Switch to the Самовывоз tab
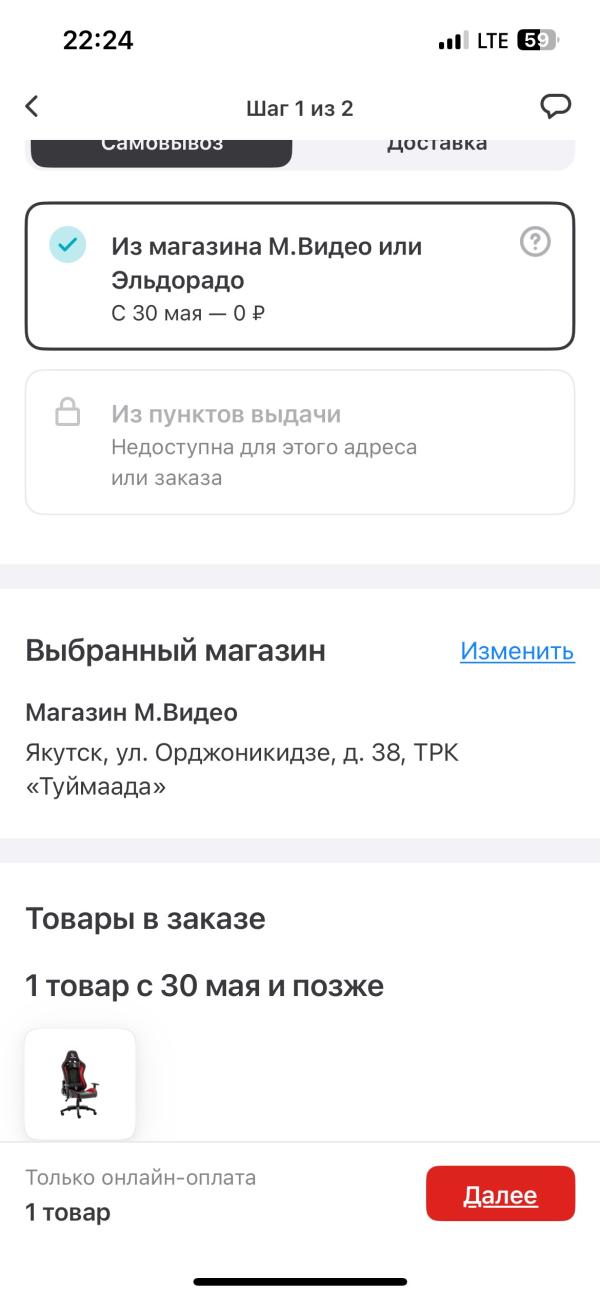This screenshot has height=1297, width=600. click(x=161, y=150)
